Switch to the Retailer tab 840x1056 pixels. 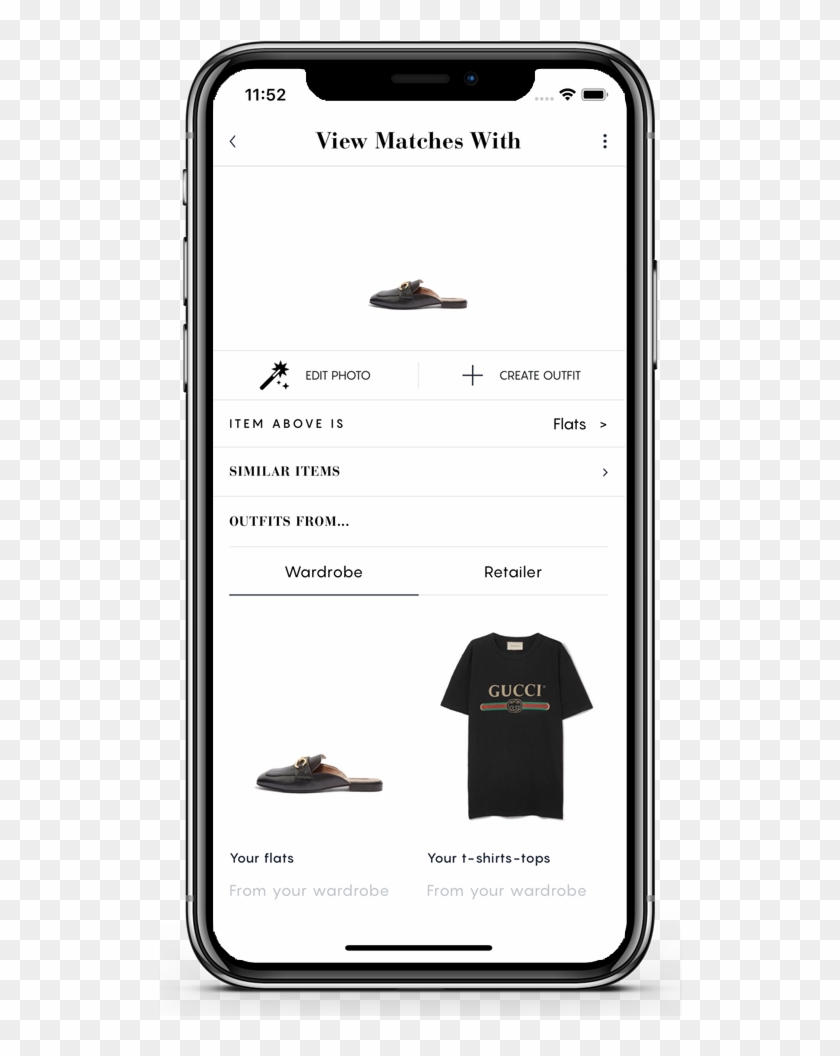[x=512, y=572]
